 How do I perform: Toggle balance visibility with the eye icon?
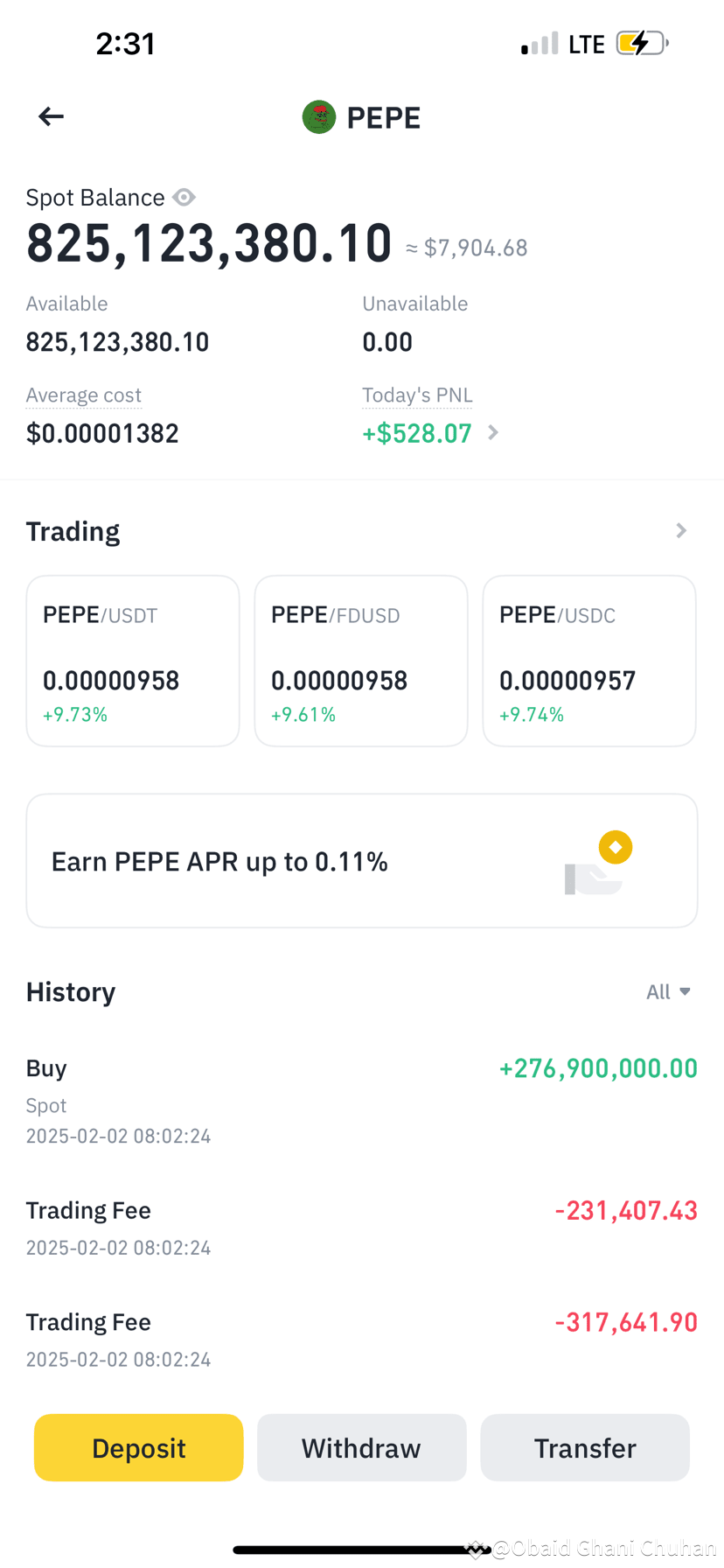184,197
